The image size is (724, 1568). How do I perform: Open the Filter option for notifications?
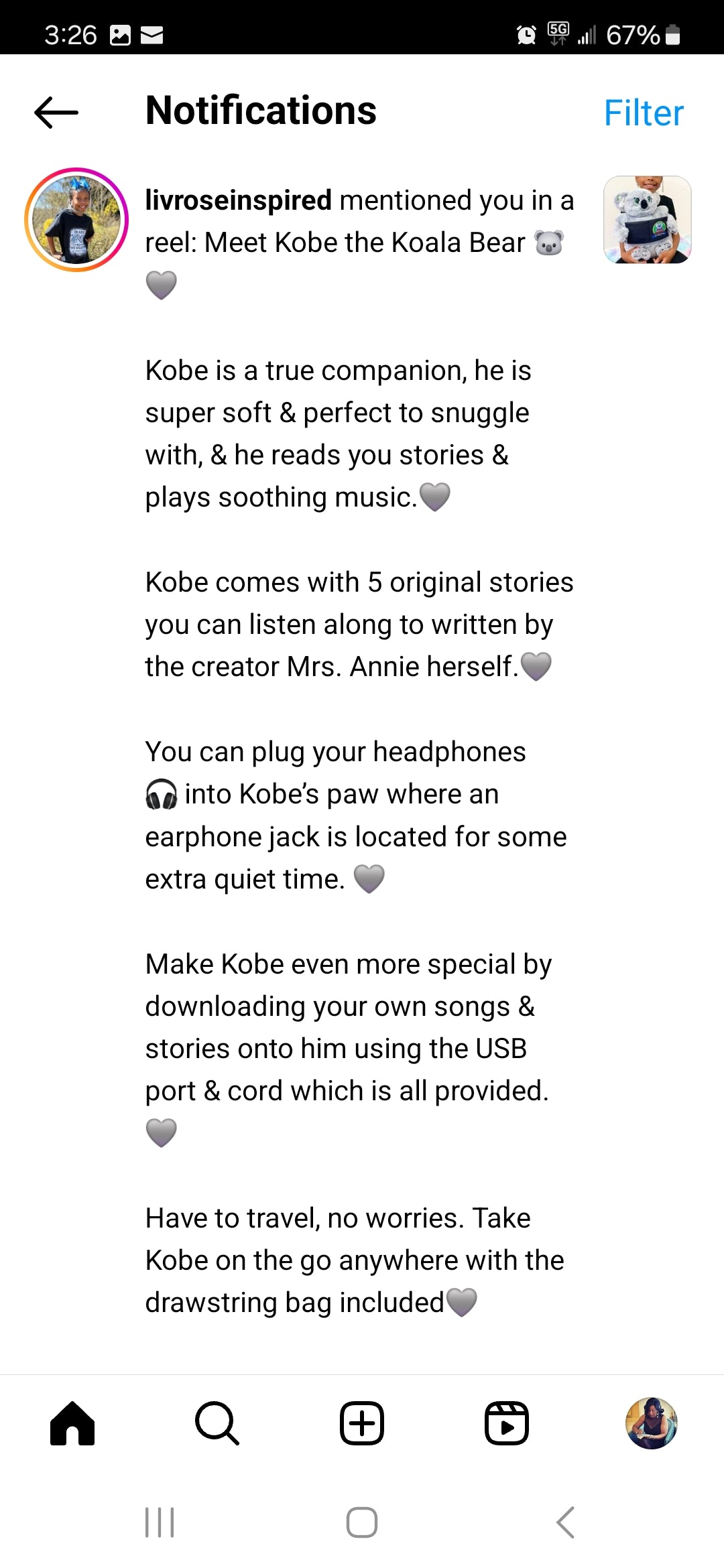pos(643,113)
